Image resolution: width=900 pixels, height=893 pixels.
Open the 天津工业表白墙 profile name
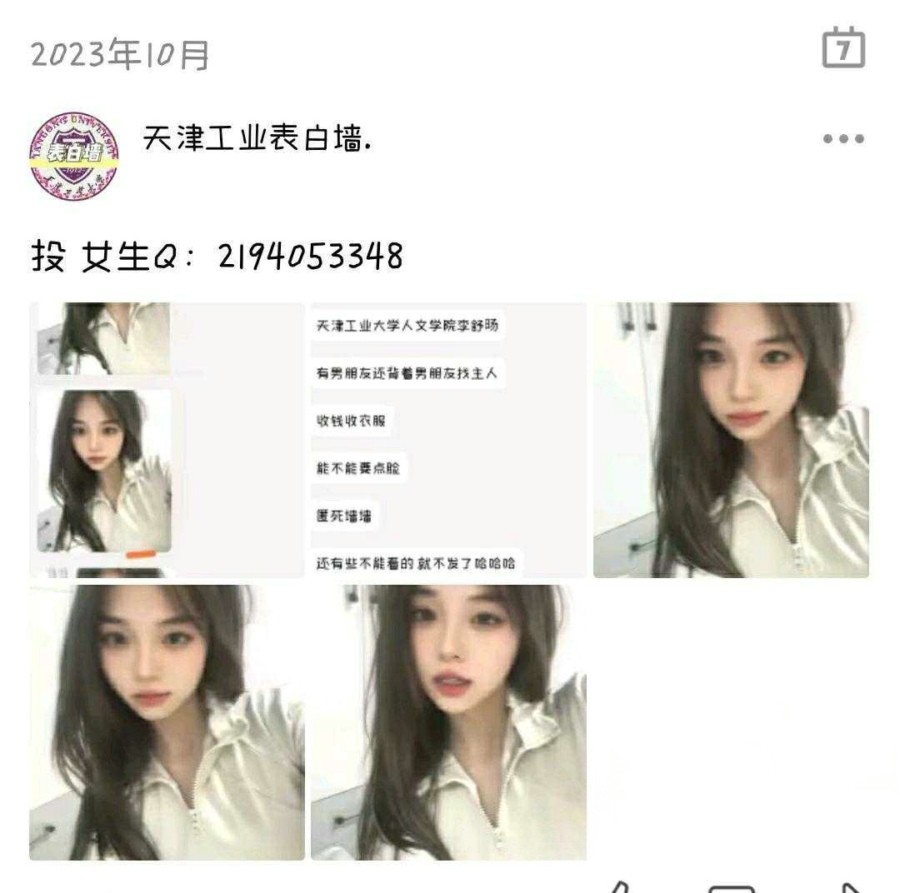tap(258, 139)
